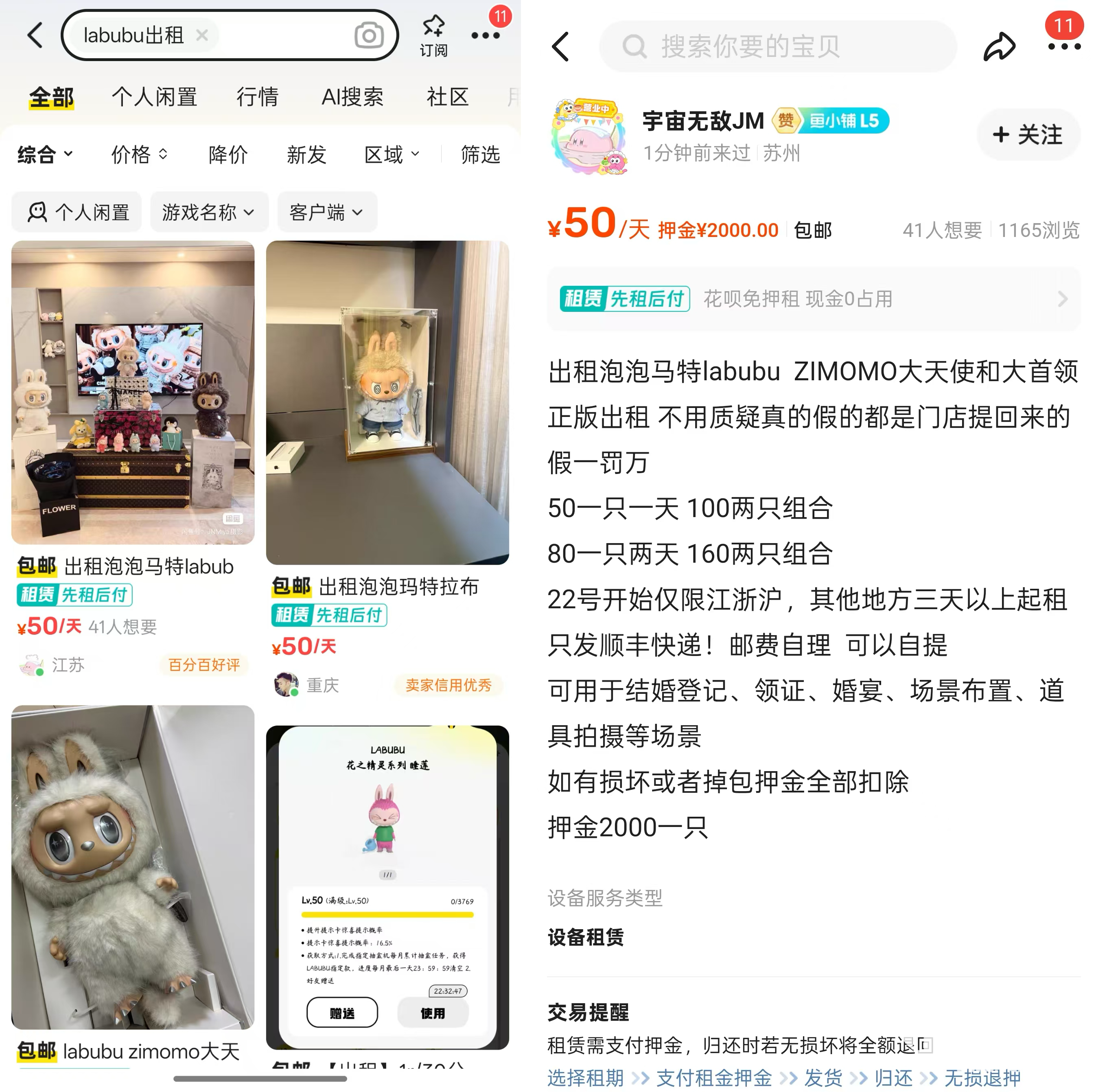1107x1092 pixels.
Task: Switch to the 社区 tab
Action: tap(448, 97)
